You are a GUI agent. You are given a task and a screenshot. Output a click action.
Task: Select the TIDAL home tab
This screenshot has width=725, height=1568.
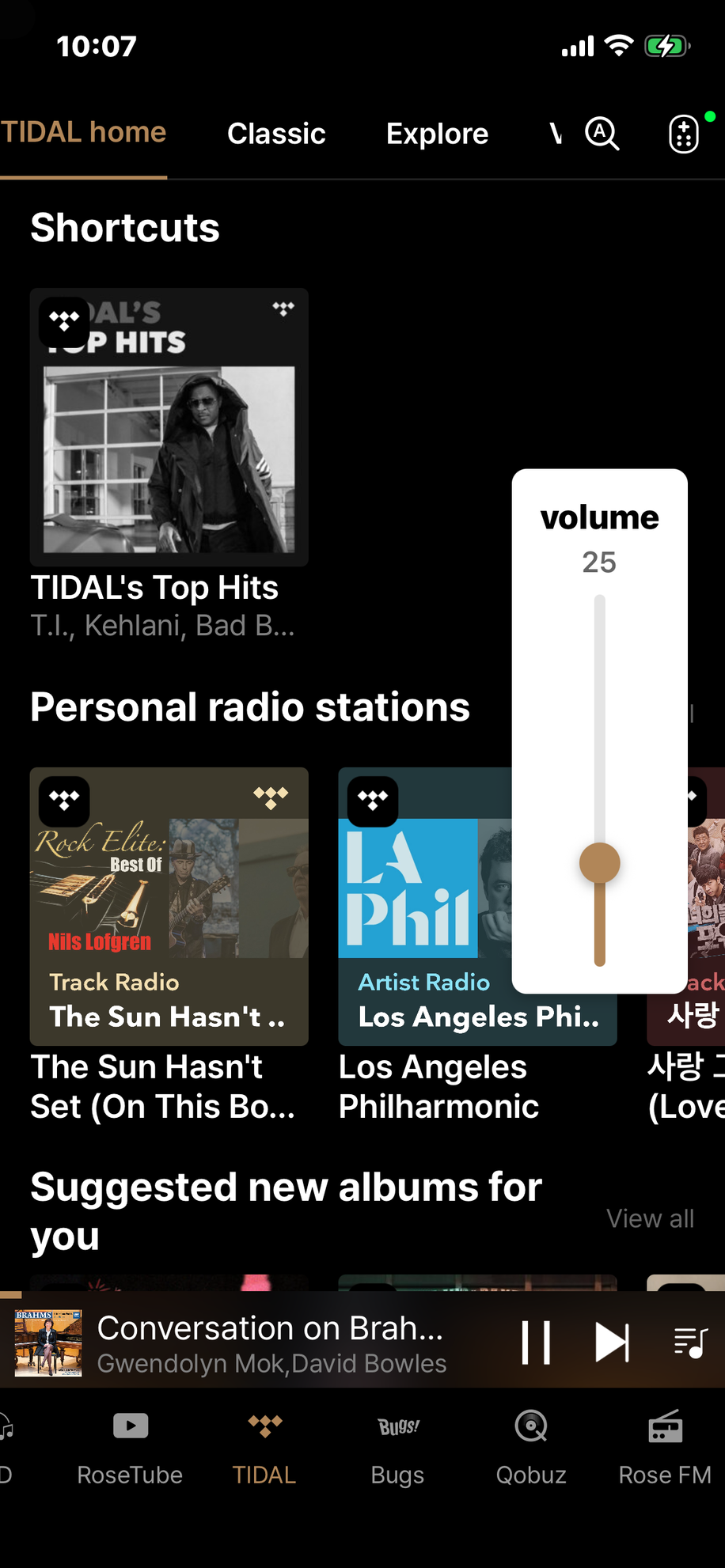point(83,132)
